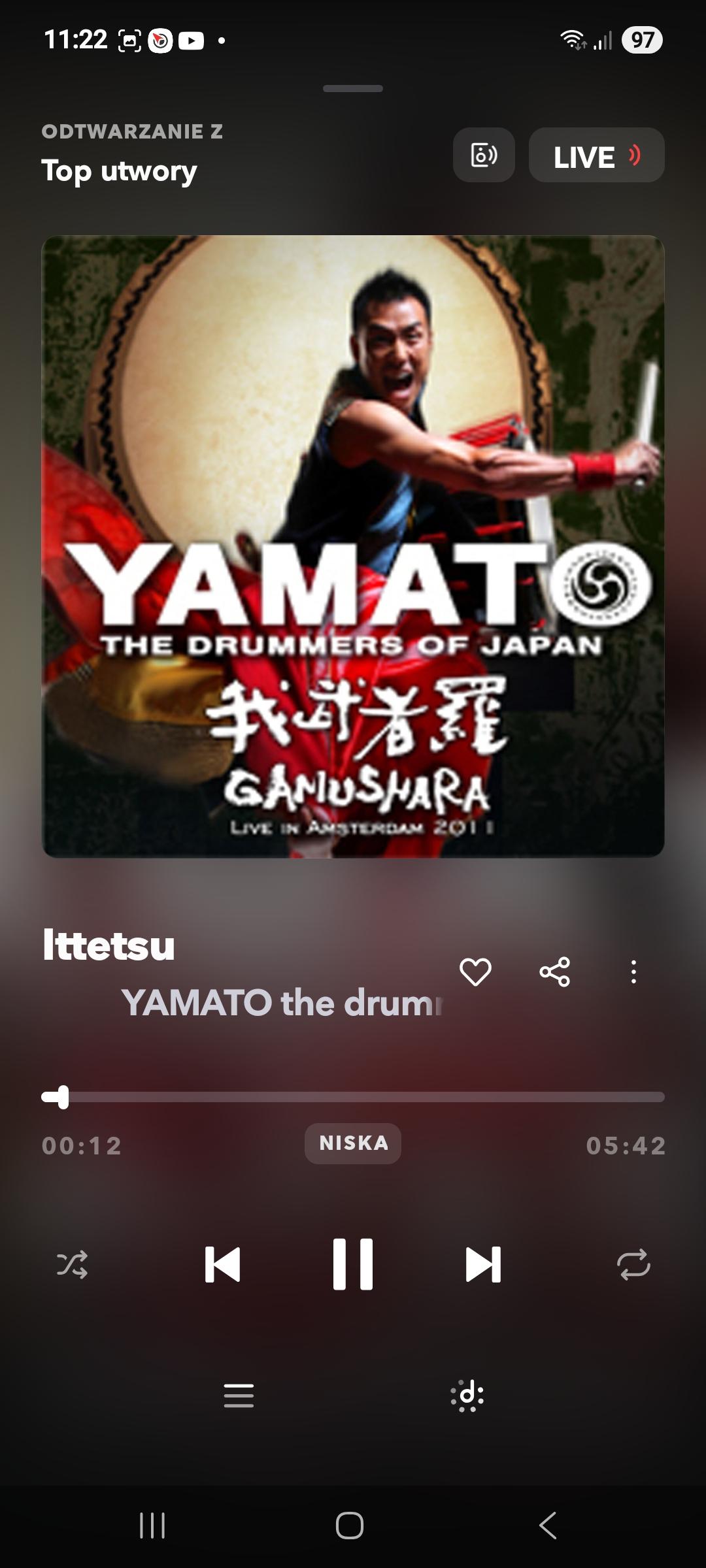Image resolution: width=706 pixels, height=1568 pixels.
Task: Add Ittetsu to favorites with the heart
Action: tap(475, 972)
